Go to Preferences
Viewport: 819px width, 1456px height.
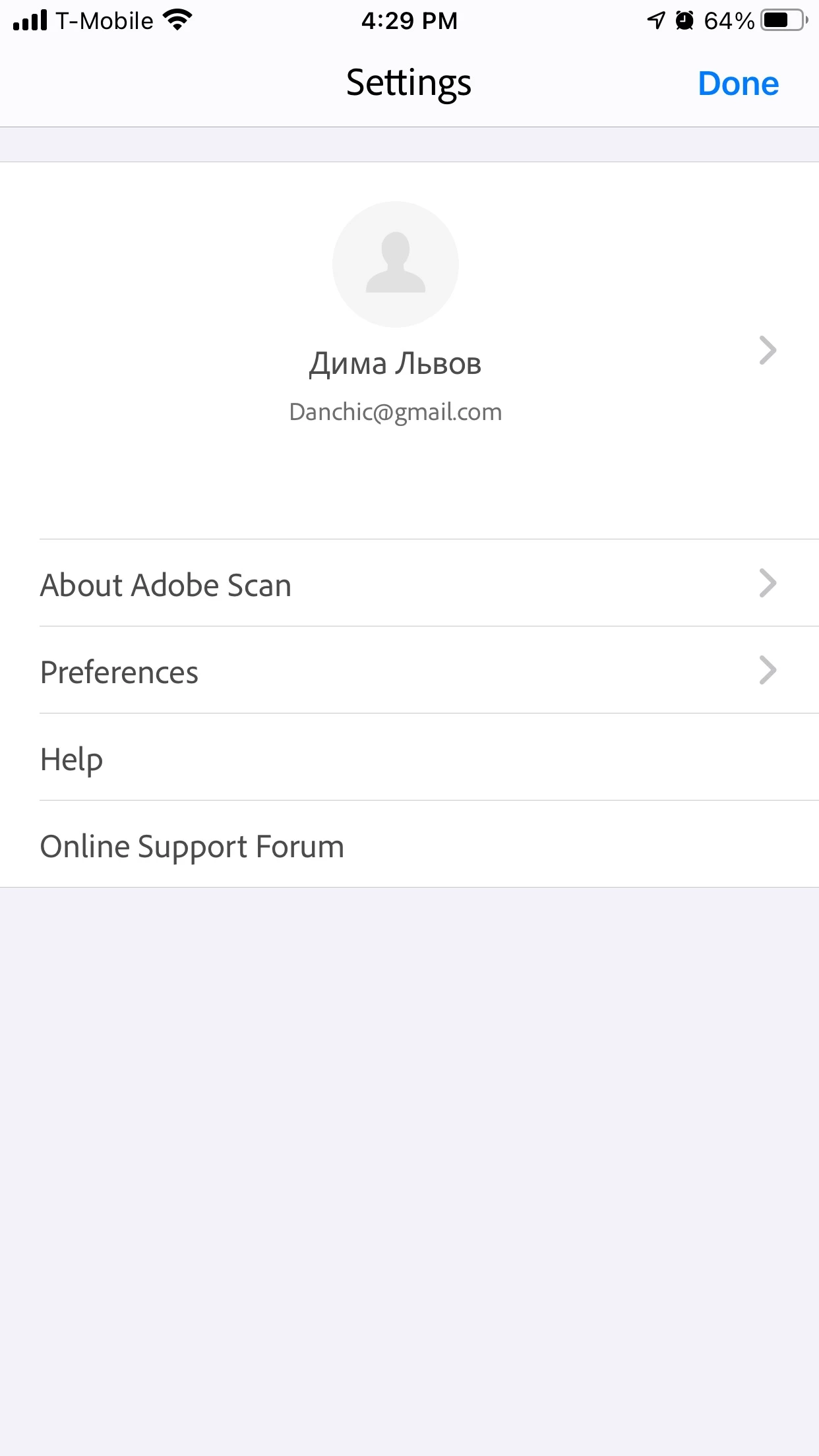click(409, 671)
